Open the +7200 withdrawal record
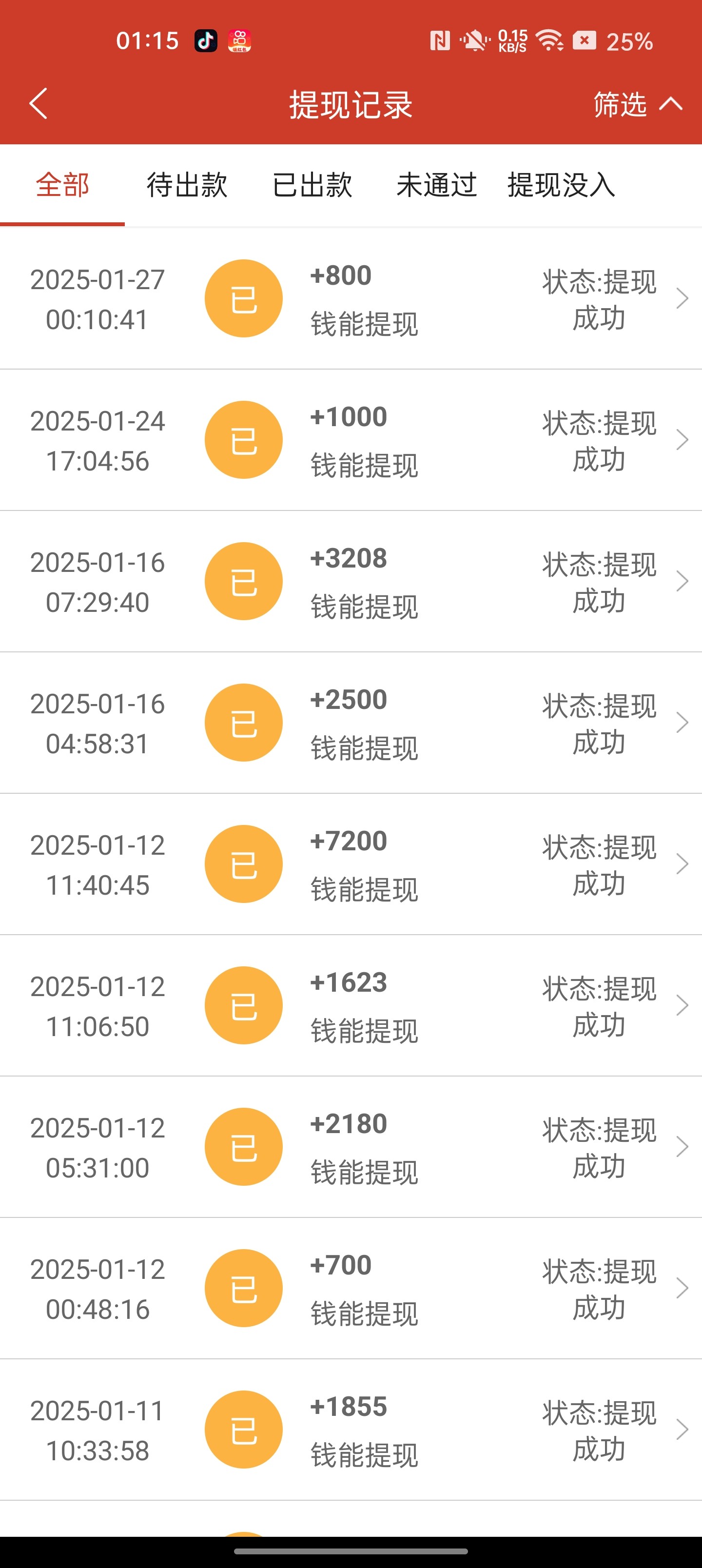702x1568 pixels. tap(351, 864)
